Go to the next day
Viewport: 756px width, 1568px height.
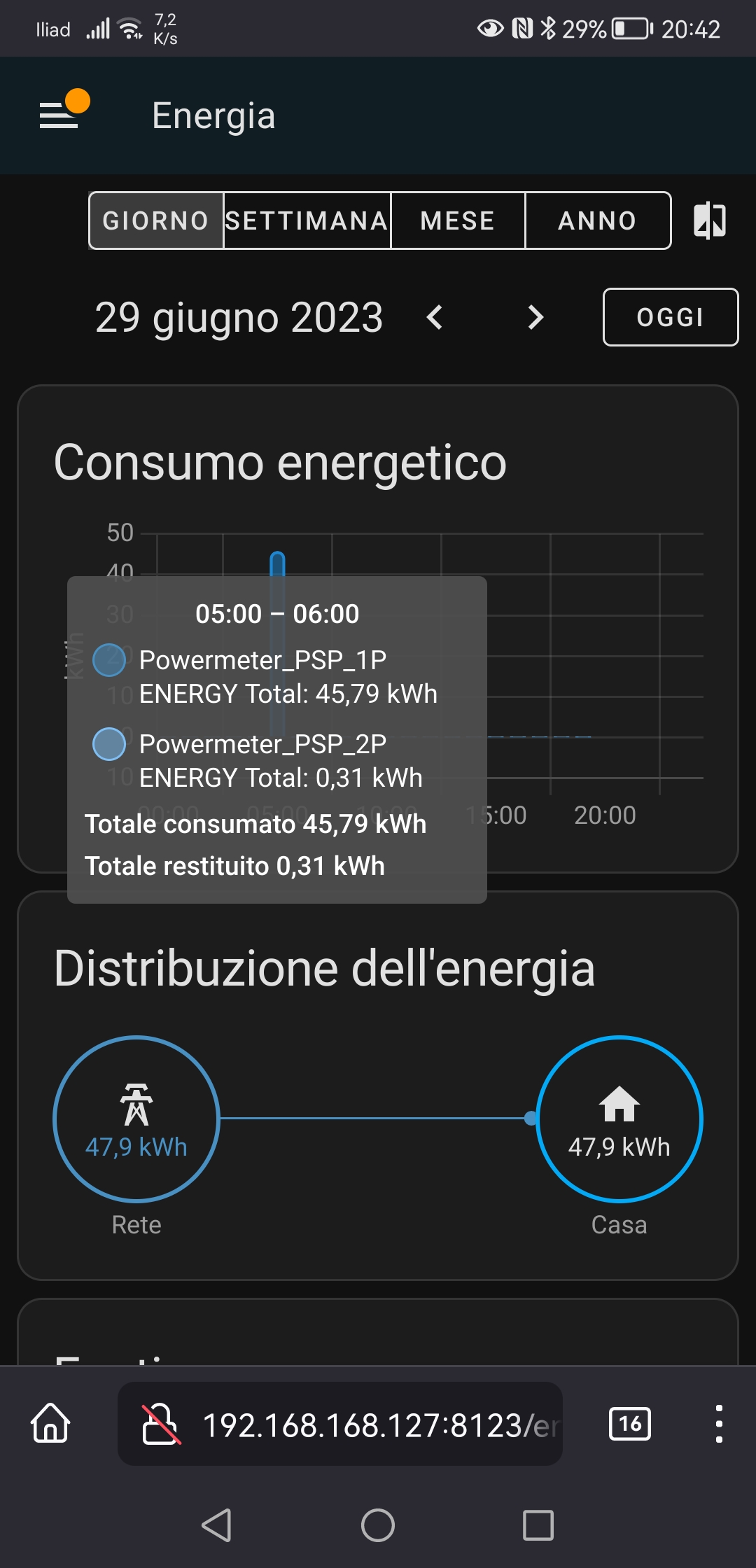535,317
